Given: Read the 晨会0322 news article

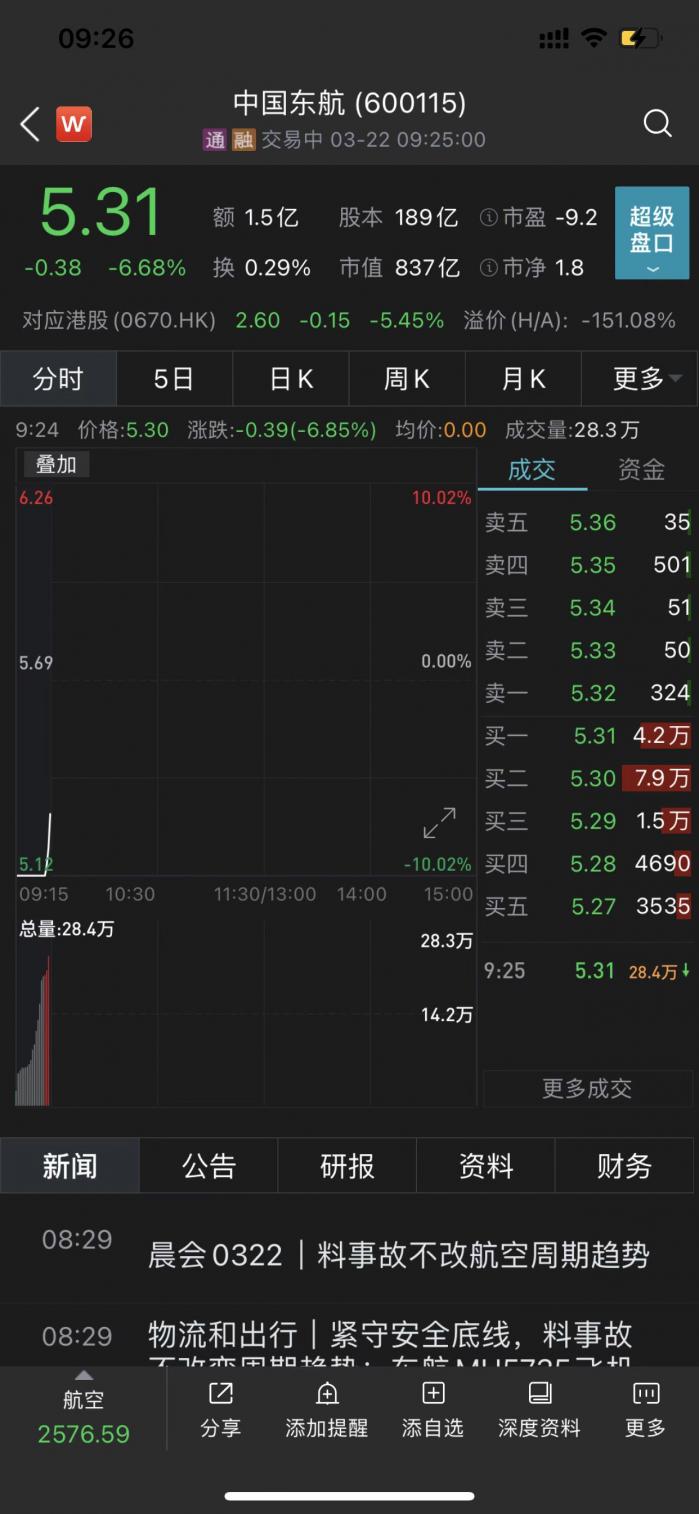Looking at the screenshot, I should pyautogui.click(x=398, y=1254).
